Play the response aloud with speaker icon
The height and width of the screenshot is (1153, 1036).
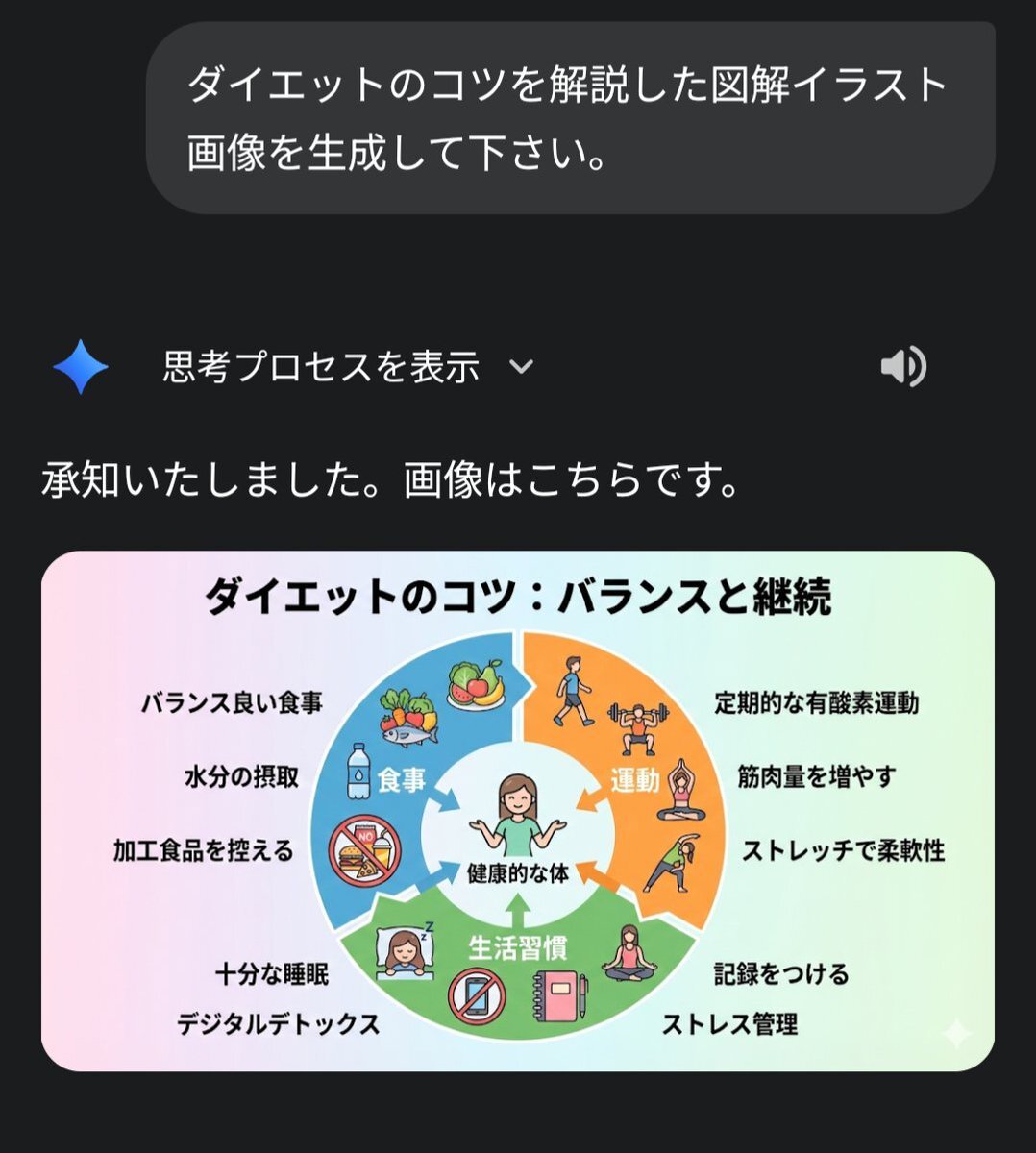[x=902, y=367]
